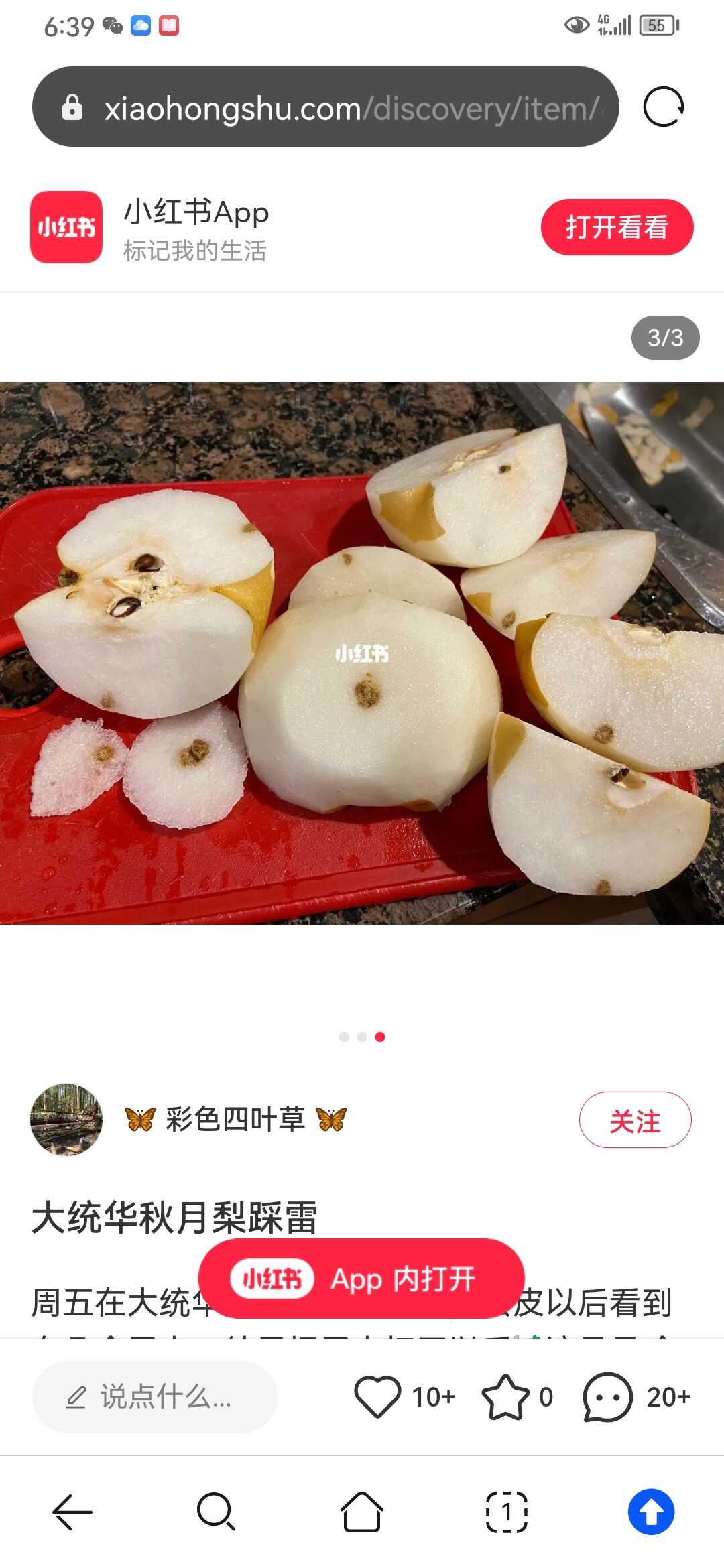The height and width of the screenshot is (1568, 724).
Task: Open the browser search
Action: click(216, 1512)
